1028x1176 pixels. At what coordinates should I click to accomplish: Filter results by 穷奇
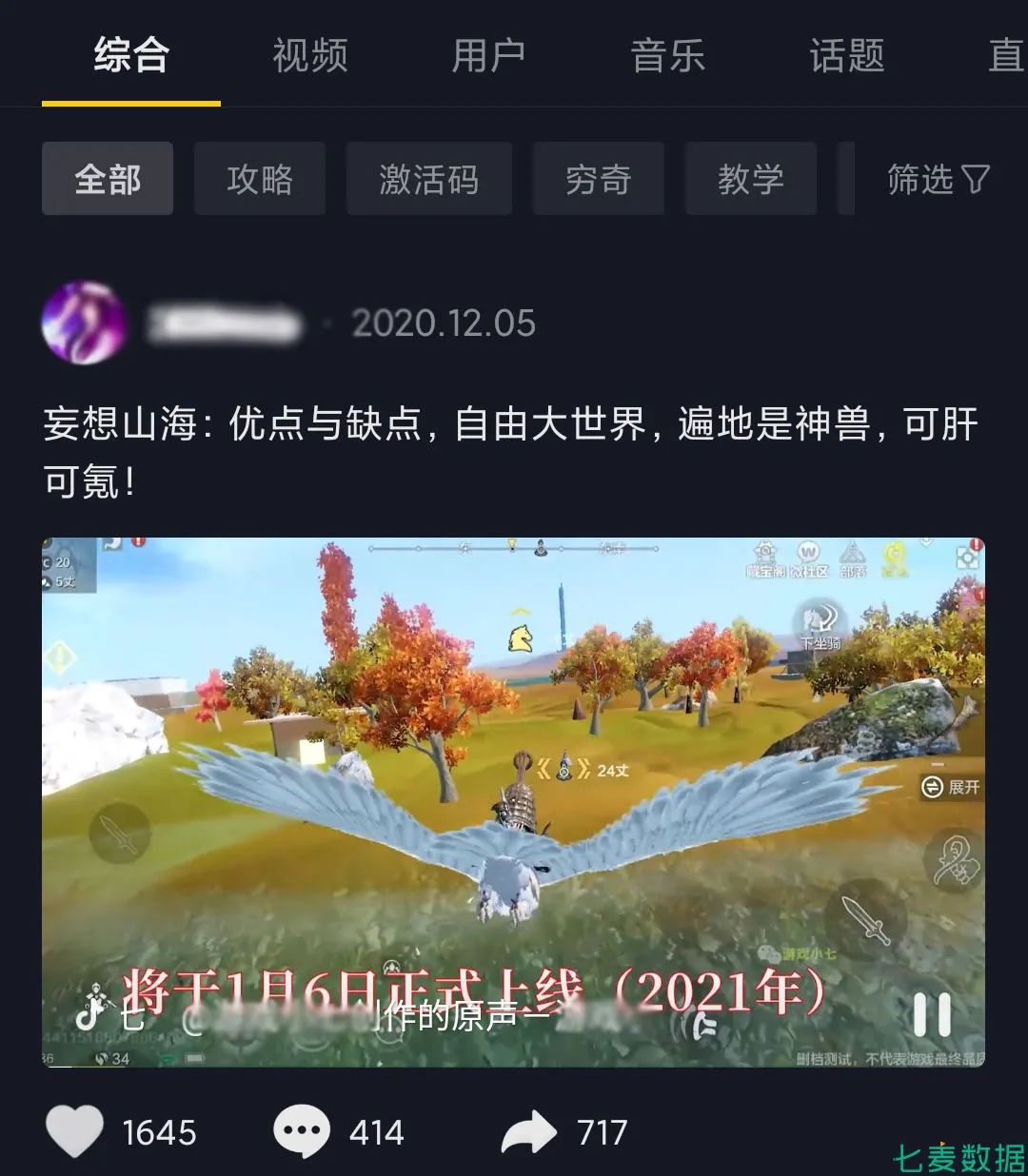pyautogui.click(x=598, y=179)
